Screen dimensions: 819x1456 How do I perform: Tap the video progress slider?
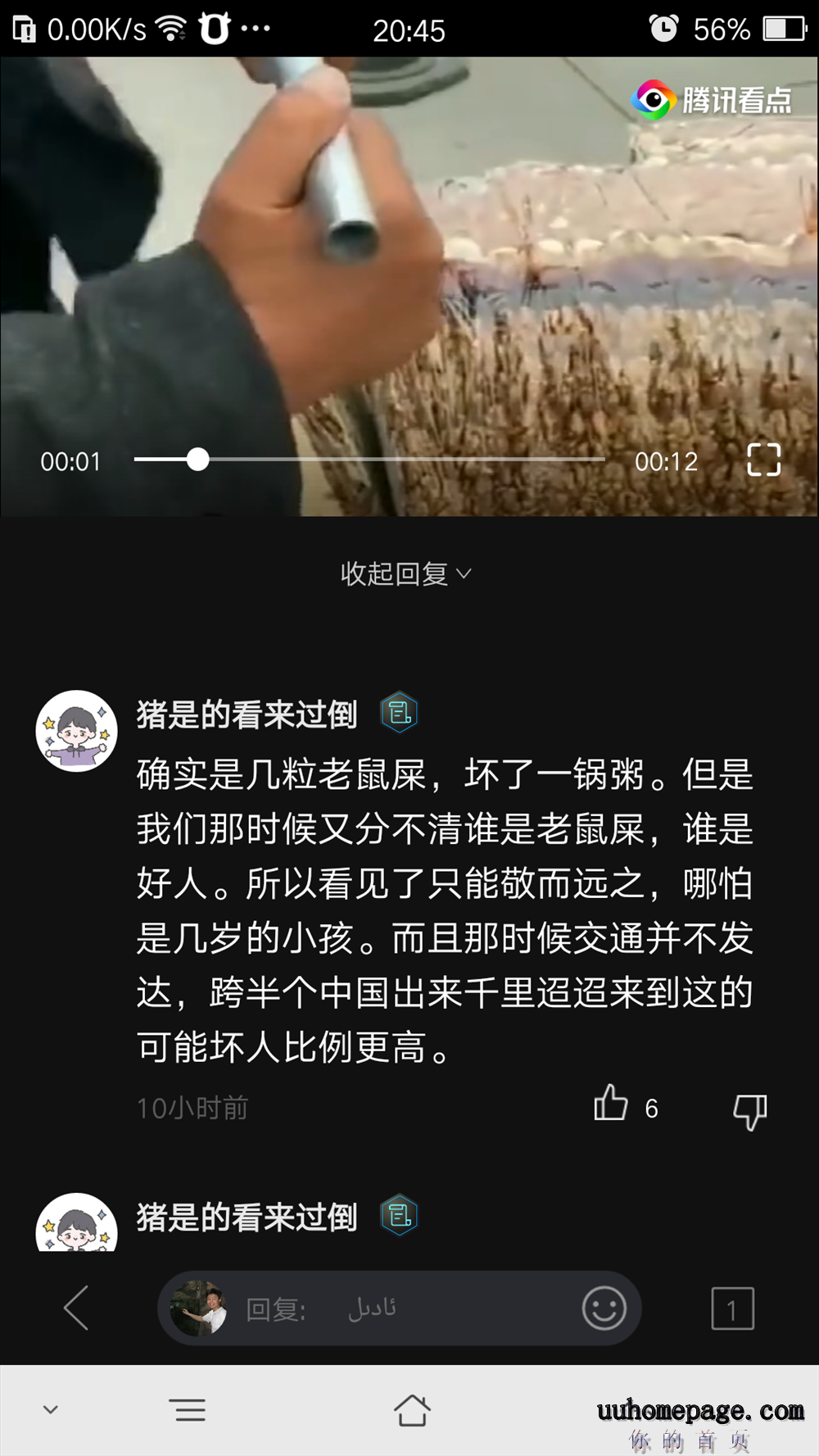point(369,460)
